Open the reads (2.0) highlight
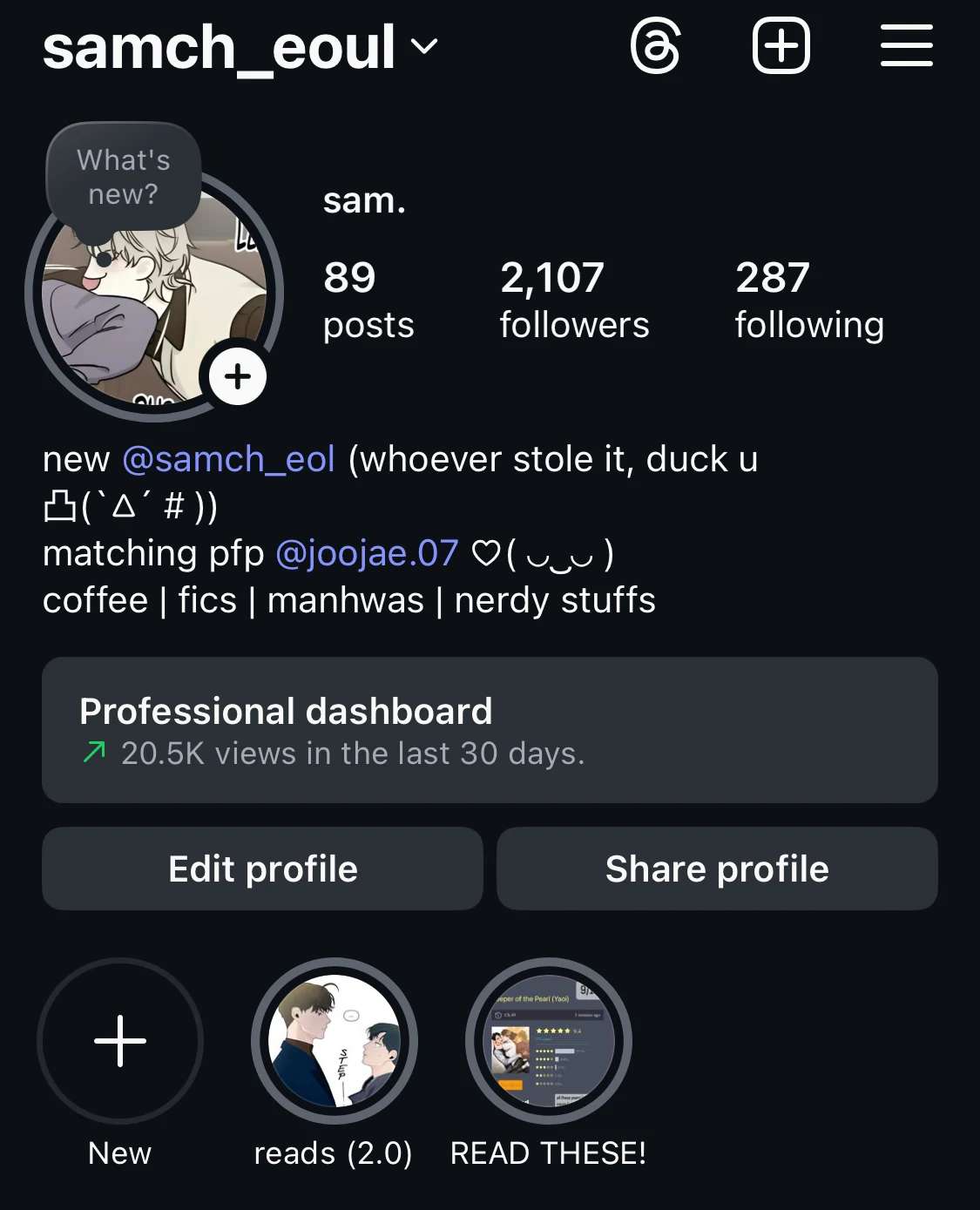This screenshot has width=980, height=1210. [x=335, y=1041]
